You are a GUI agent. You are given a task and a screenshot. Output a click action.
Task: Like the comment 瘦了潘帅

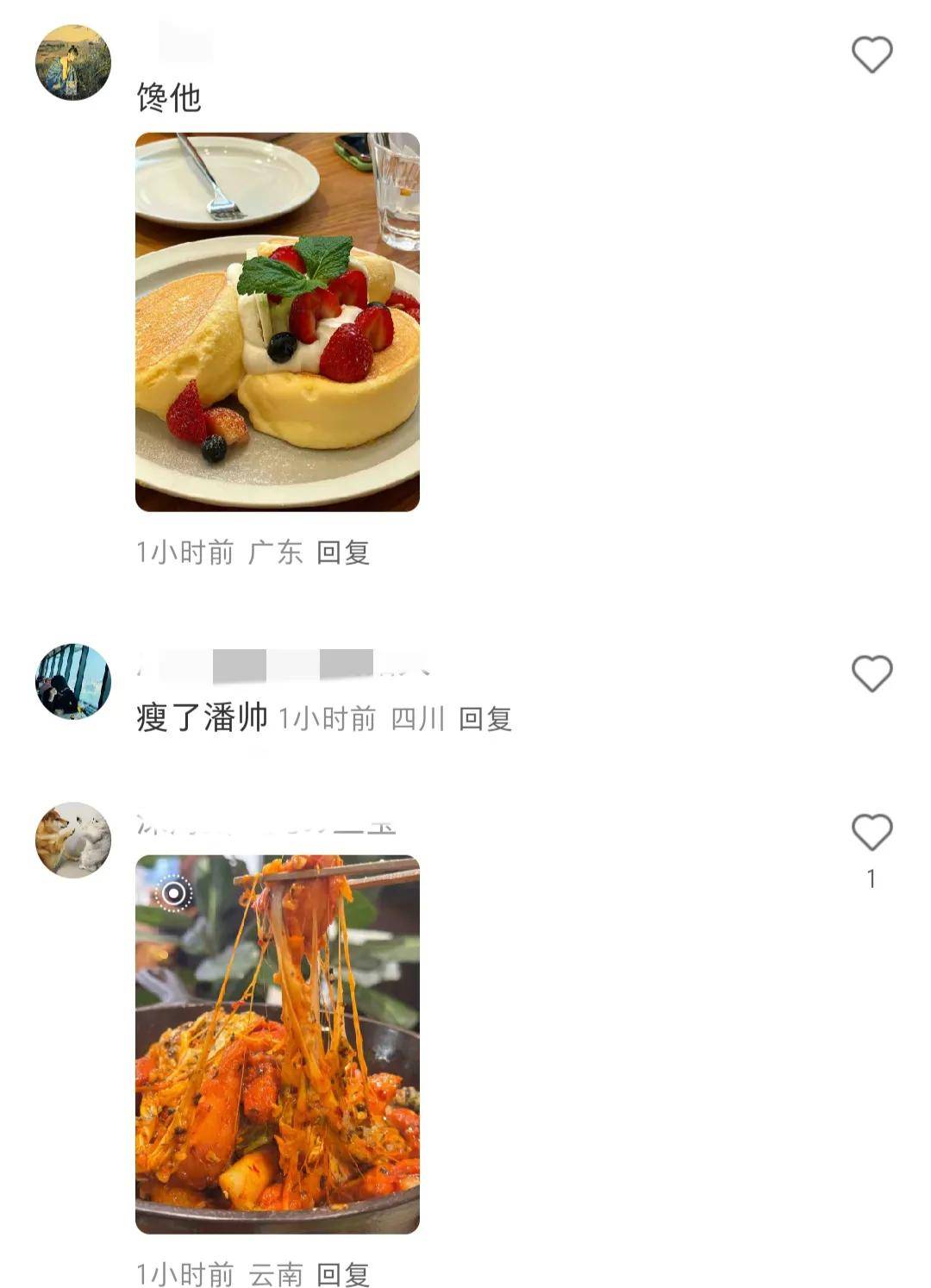pos(872,673)
